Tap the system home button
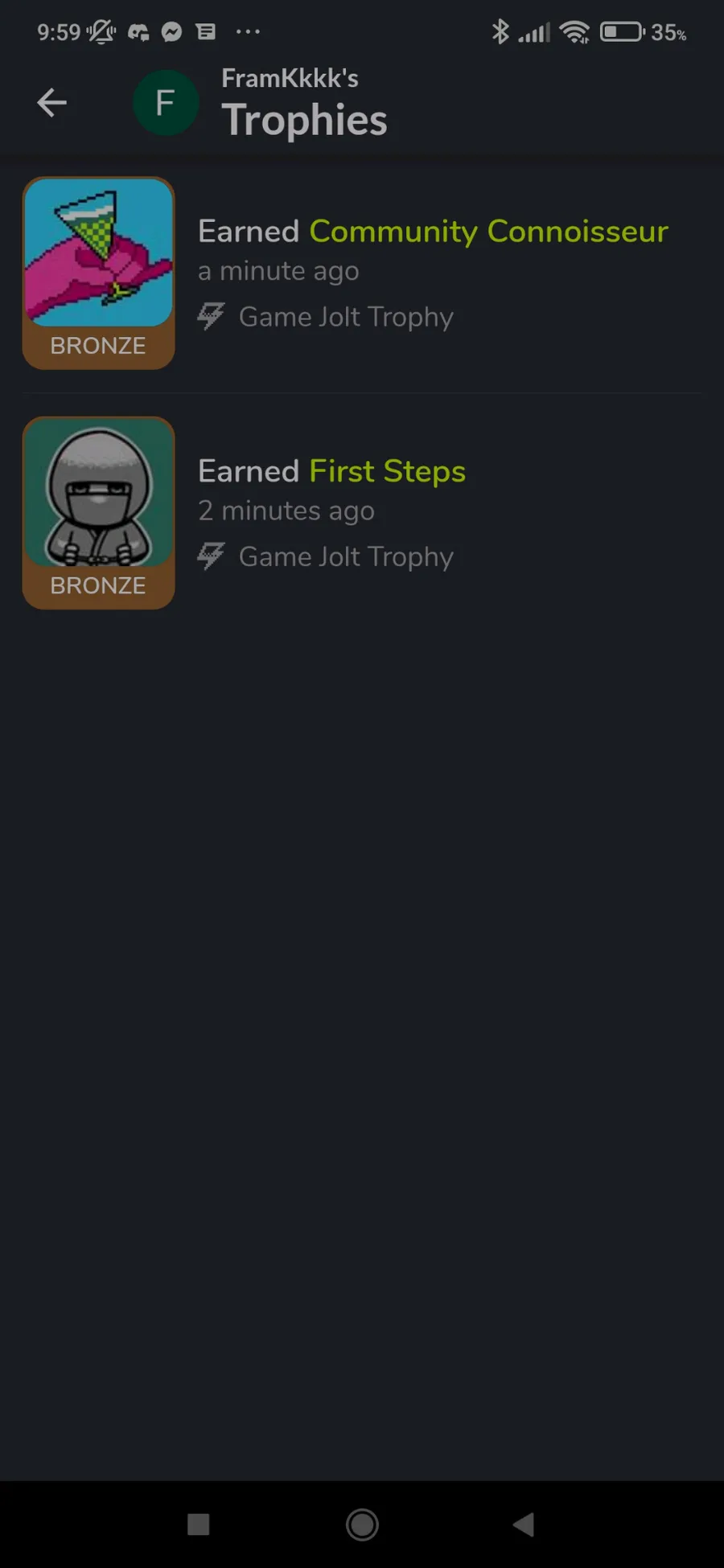The image size is (724, 1568). coord(362,1524)
